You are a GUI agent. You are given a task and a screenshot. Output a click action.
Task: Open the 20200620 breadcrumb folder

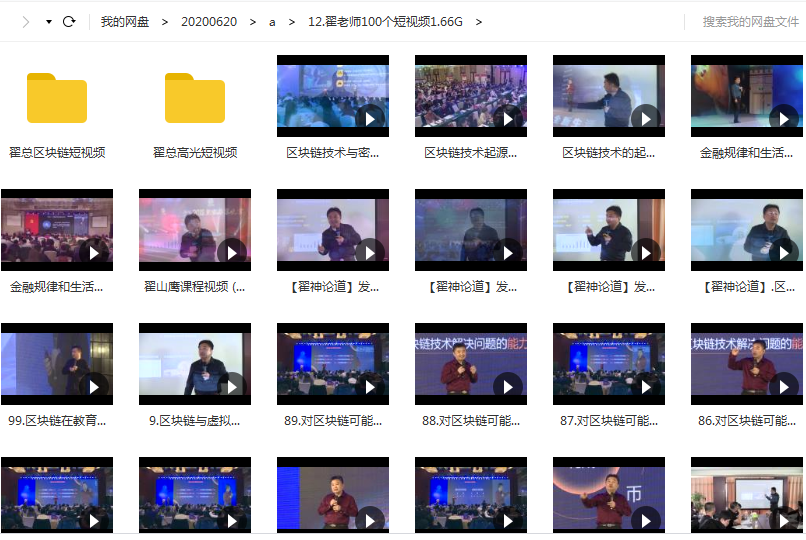click(x=209, y=21)
